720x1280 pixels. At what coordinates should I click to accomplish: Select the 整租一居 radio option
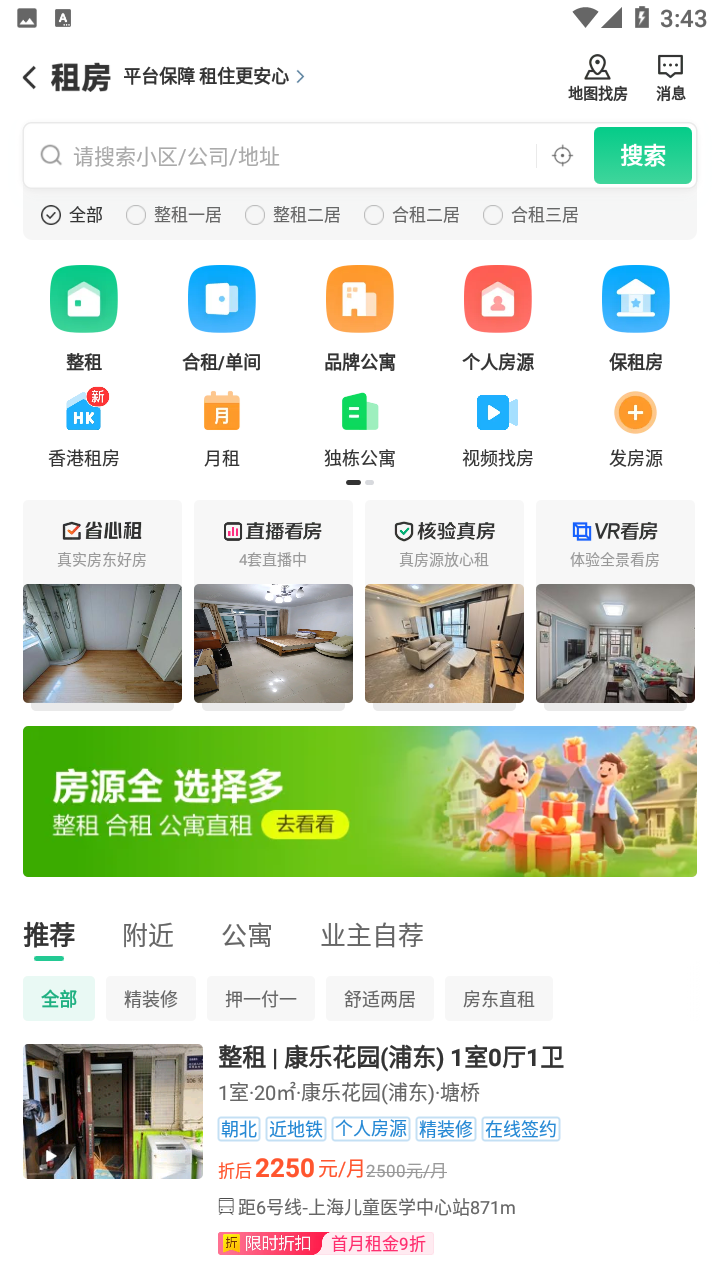(x=174, y=215)
